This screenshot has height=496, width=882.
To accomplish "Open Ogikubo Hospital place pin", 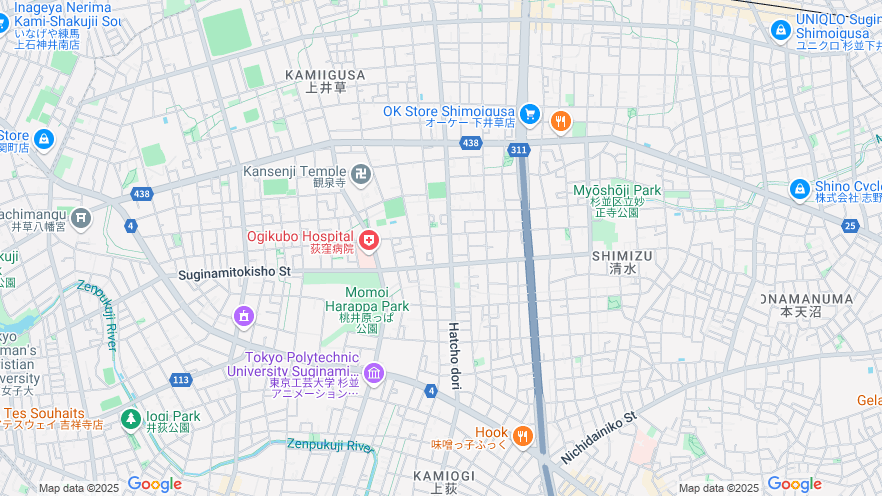I will coord(369,240).
